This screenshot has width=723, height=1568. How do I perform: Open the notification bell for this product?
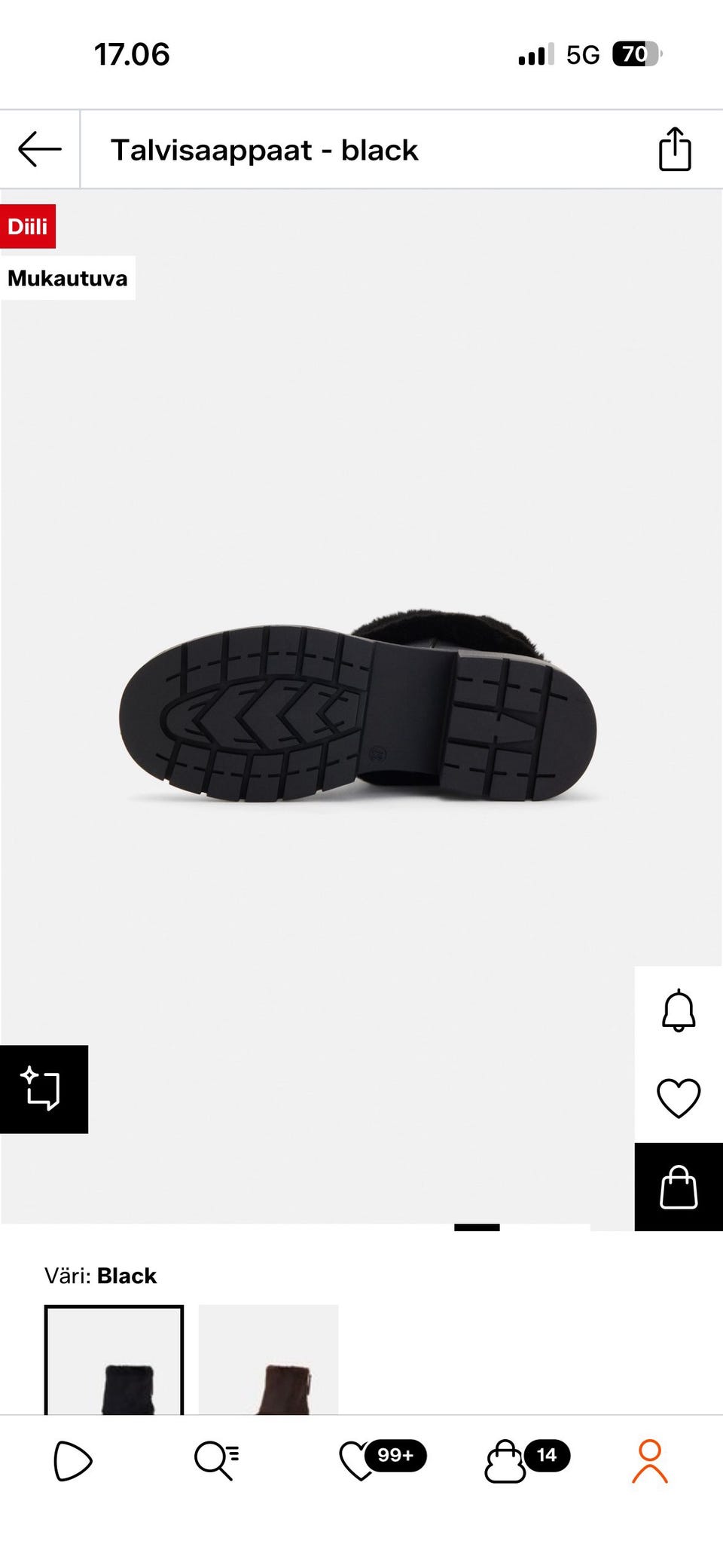[x=678, y=1010]
